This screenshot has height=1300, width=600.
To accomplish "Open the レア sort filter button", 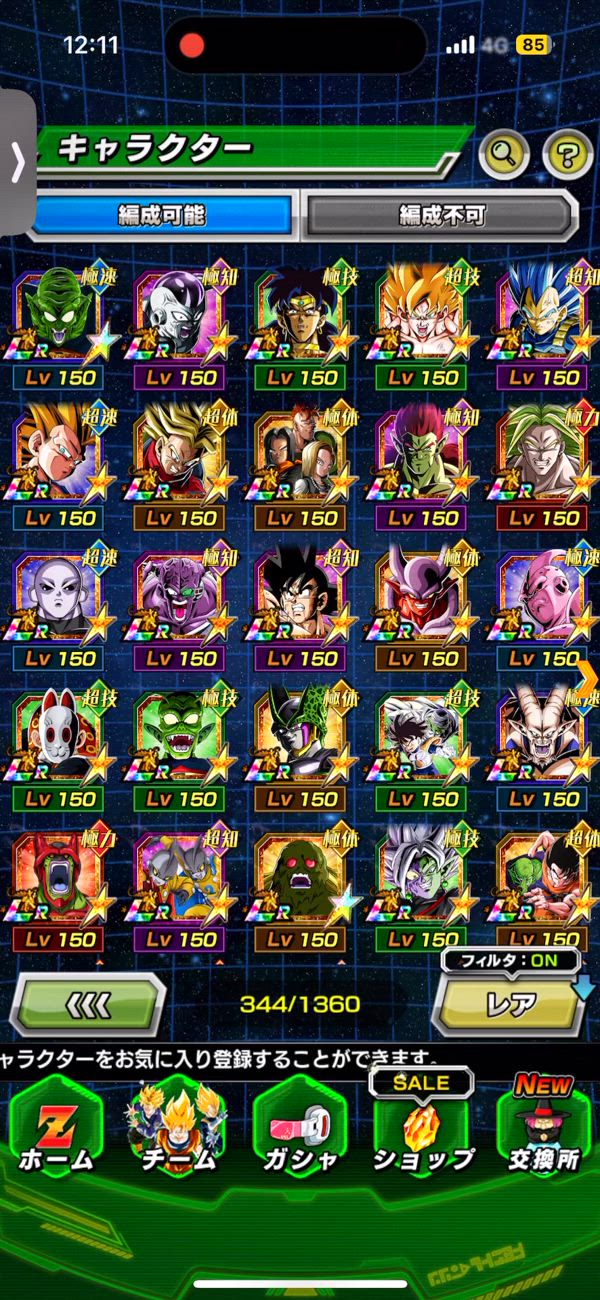I will 512,1003.
